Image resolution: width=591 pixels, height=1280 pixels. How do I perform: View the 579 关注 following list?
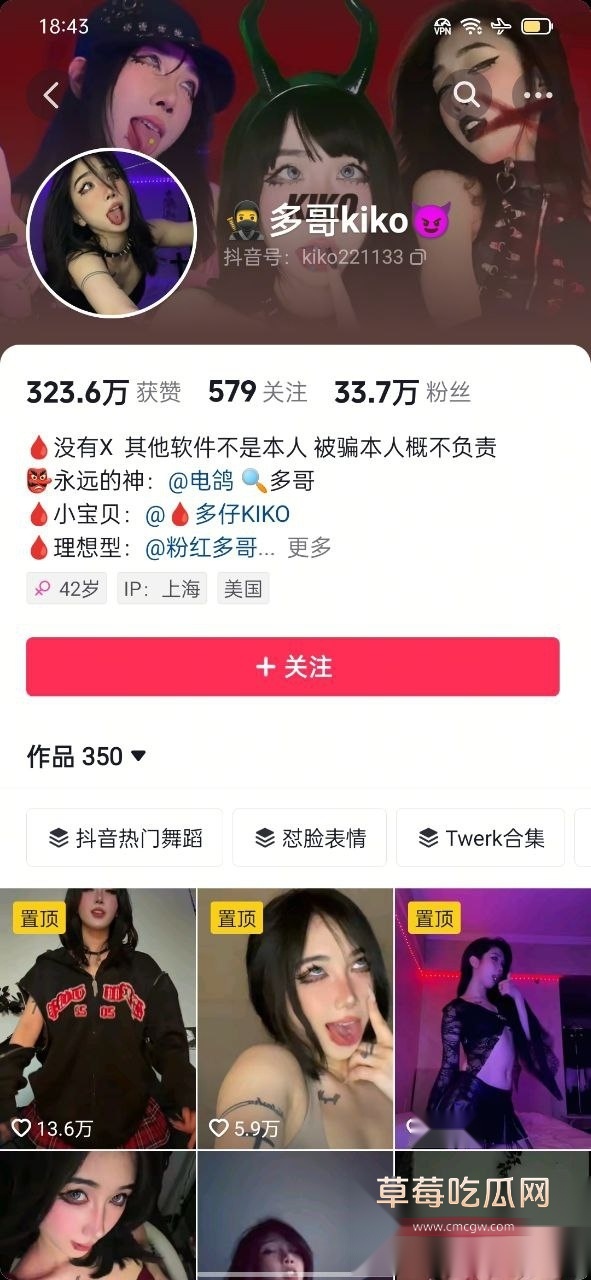pyautogui.click(x=257, y=393)
